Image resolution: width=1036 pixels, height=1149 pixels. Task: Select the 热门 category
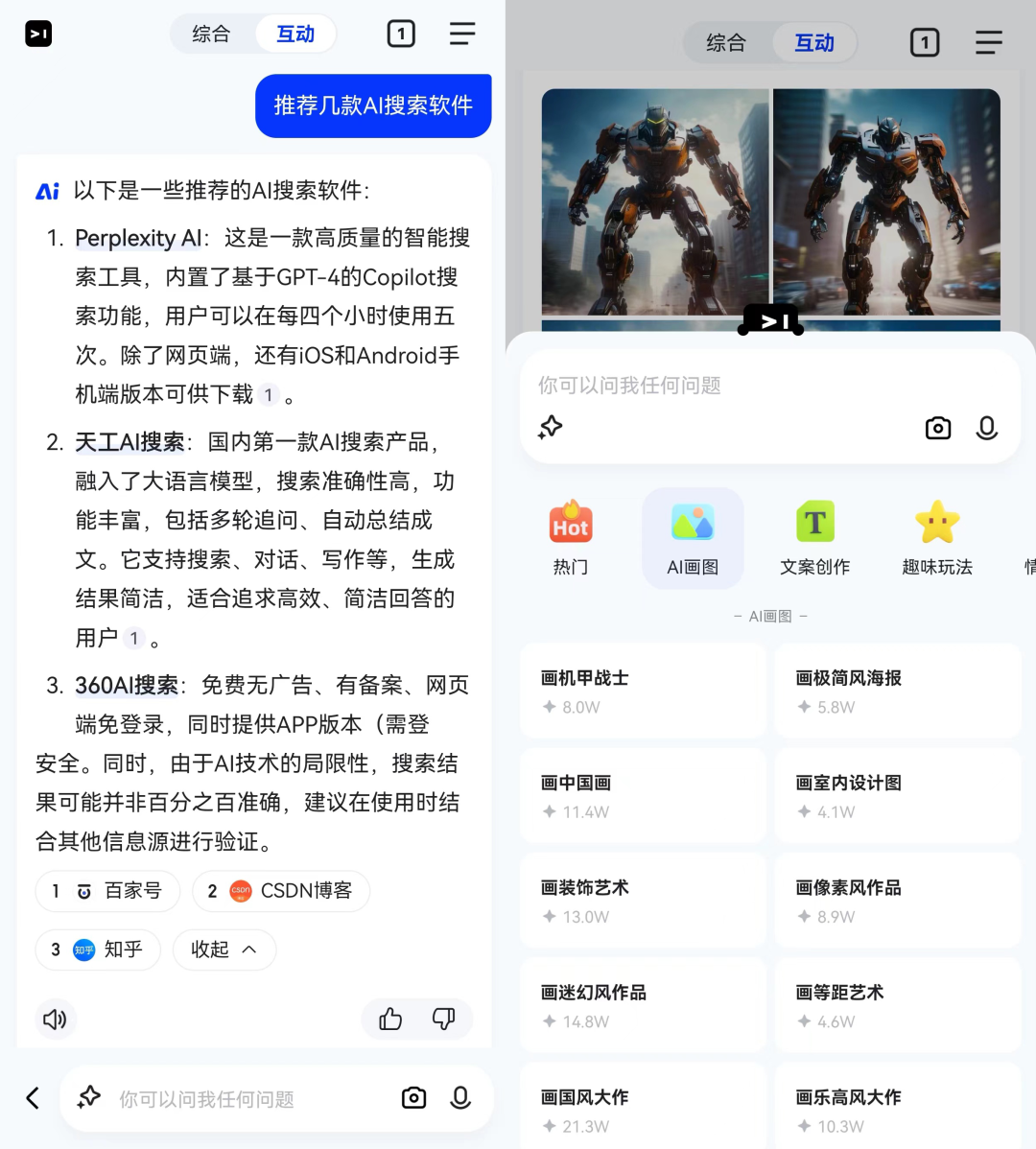[571, 538]
